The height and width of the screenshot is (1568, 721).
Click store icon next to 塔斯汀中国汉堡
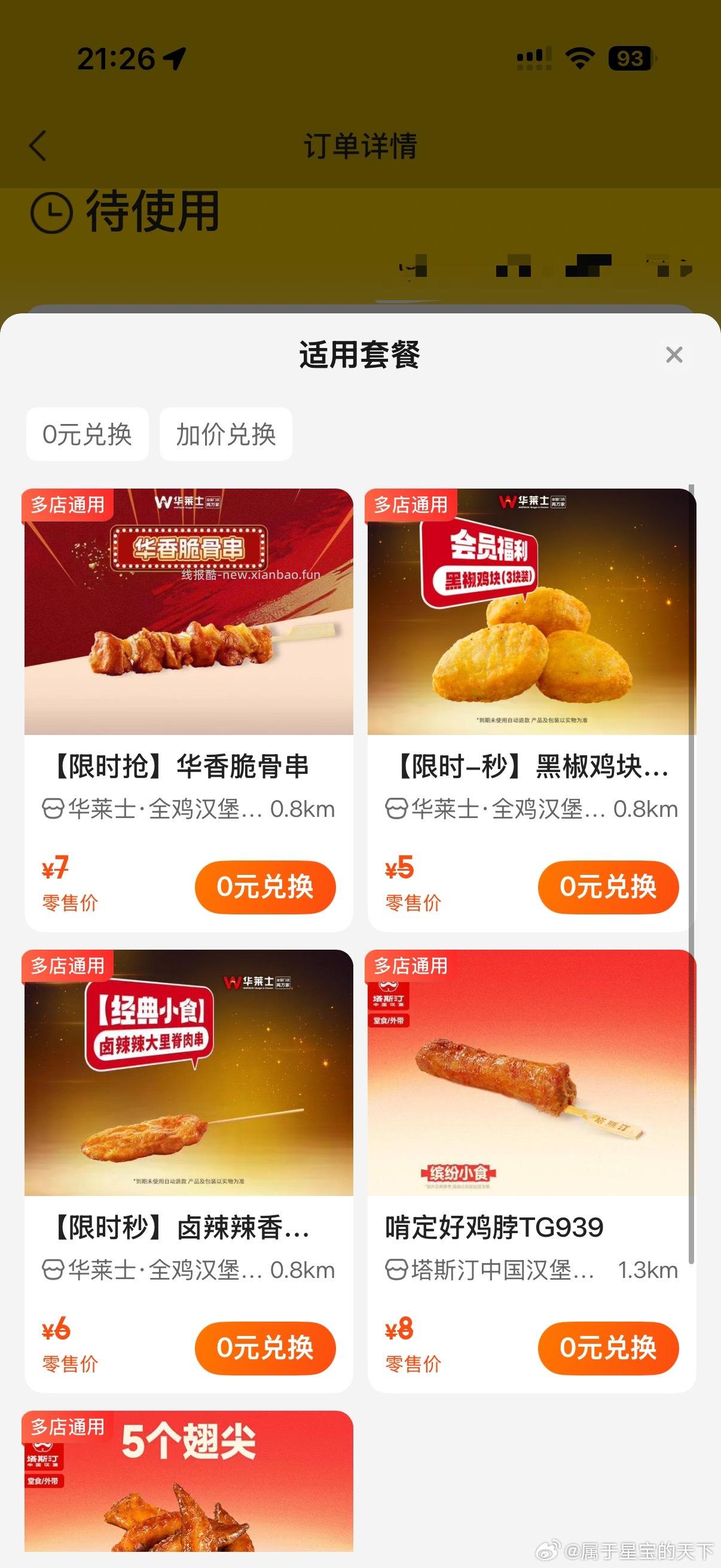(398, 1270)
